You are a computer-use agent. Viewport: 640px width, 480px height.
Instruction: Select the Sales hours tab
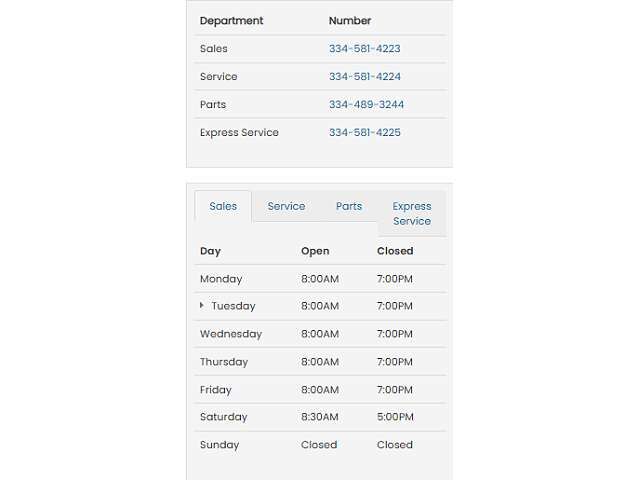pyautogui.click(x=223, y=206)
